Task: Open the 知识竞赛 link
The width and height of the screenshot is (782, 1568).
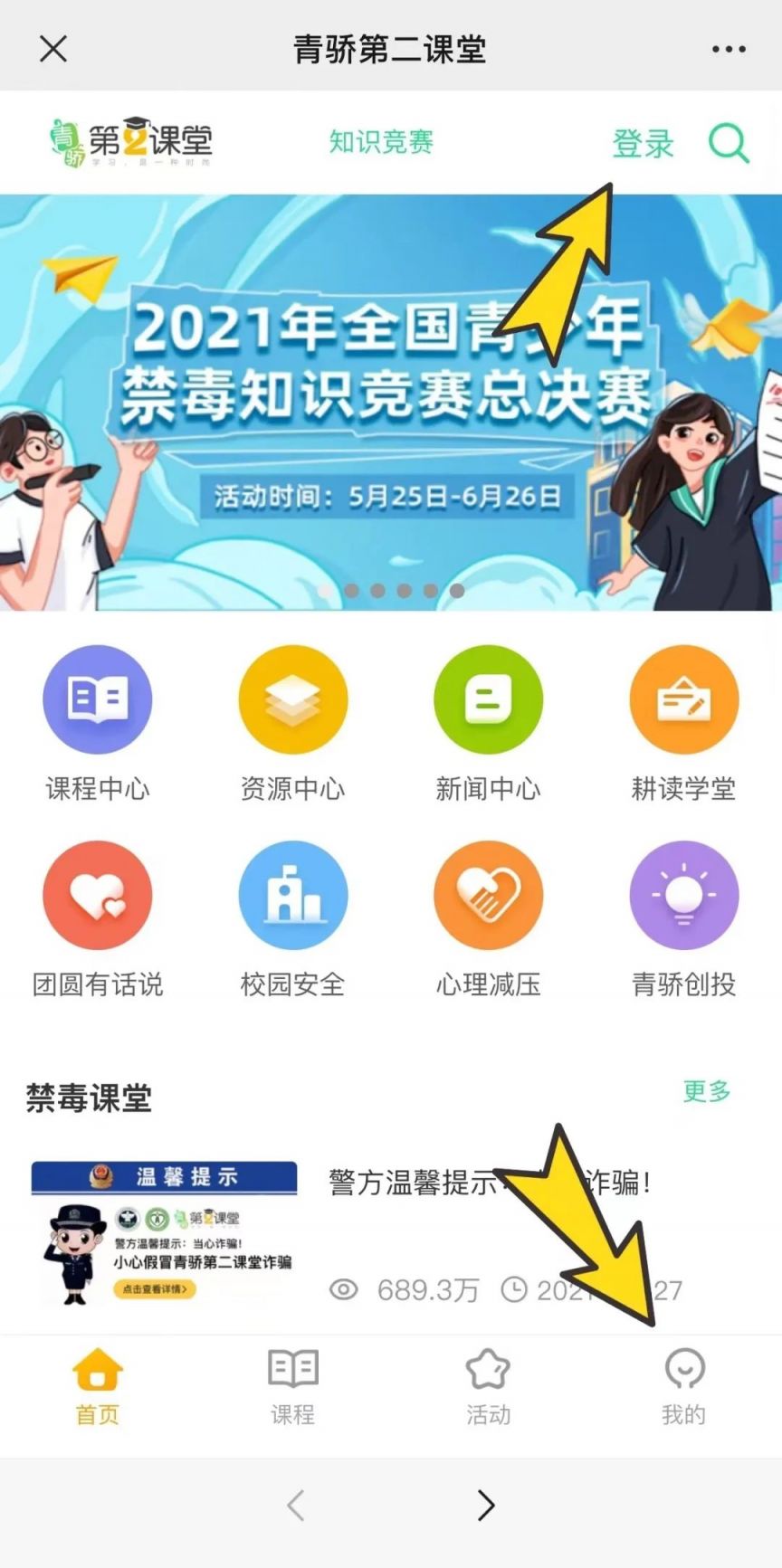Action: coord(381,142)
